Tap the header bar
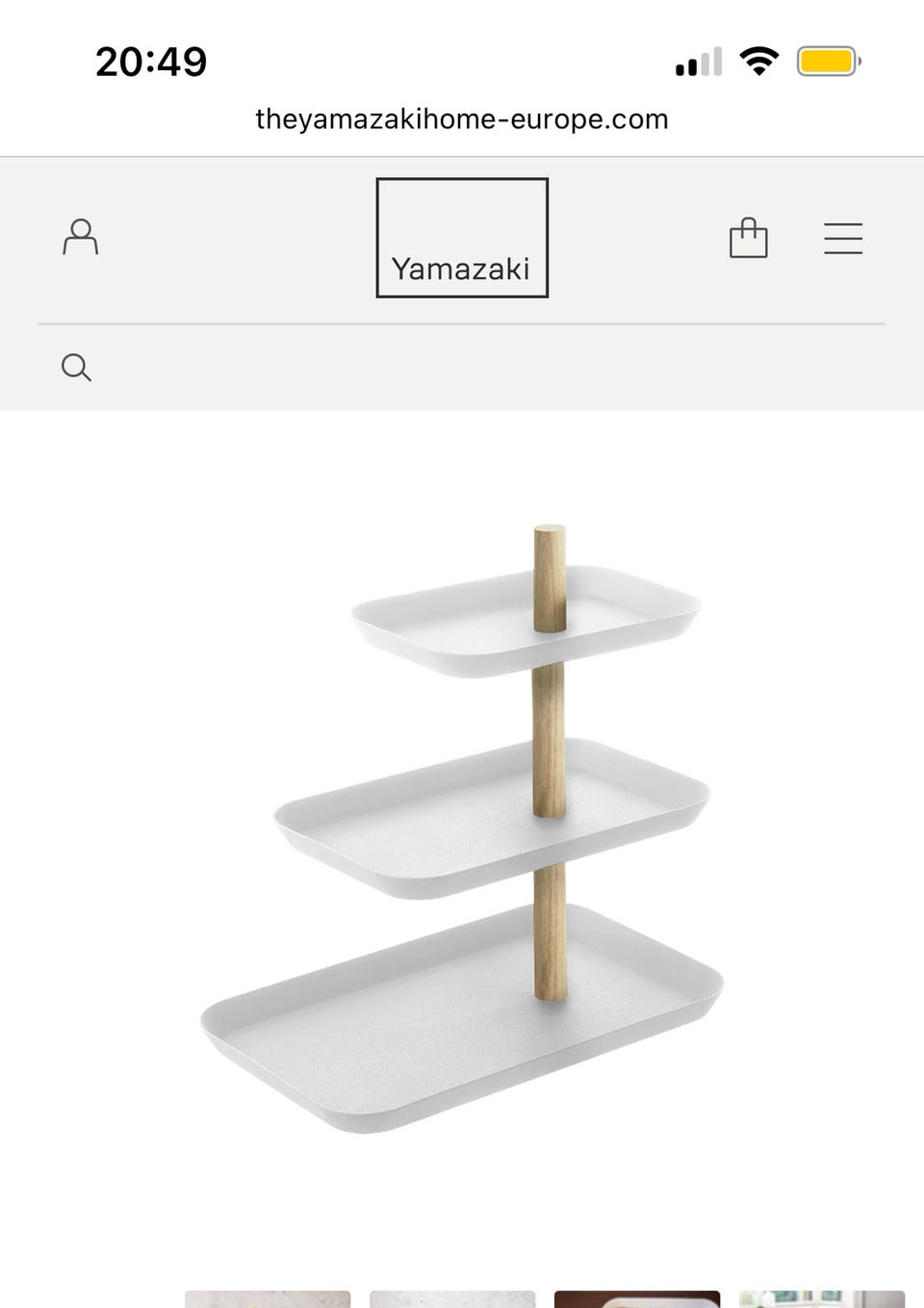 tap(462, 238)
